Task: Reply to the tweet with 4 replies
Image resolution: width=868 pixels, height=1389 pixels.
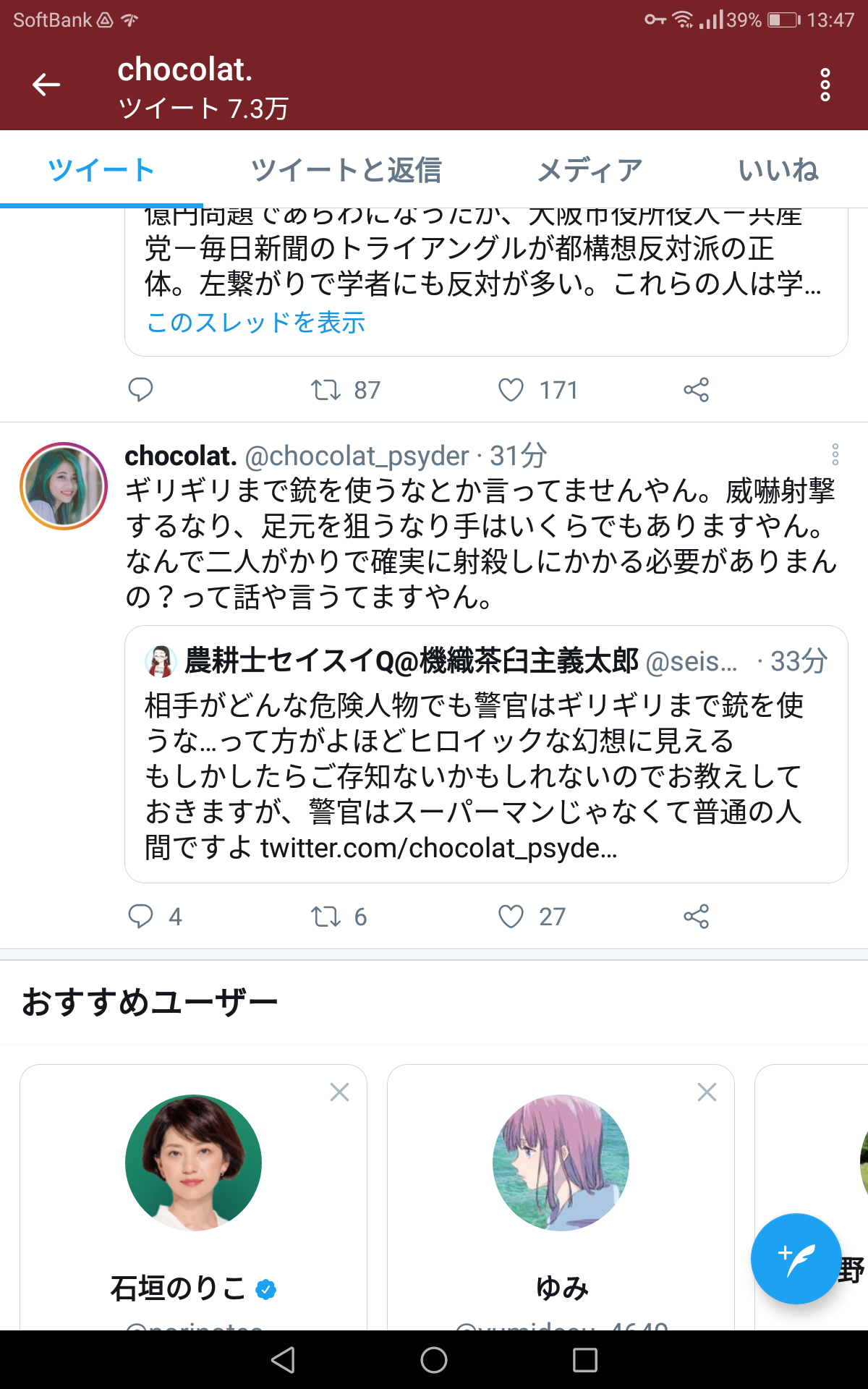Action: (141, 916)
